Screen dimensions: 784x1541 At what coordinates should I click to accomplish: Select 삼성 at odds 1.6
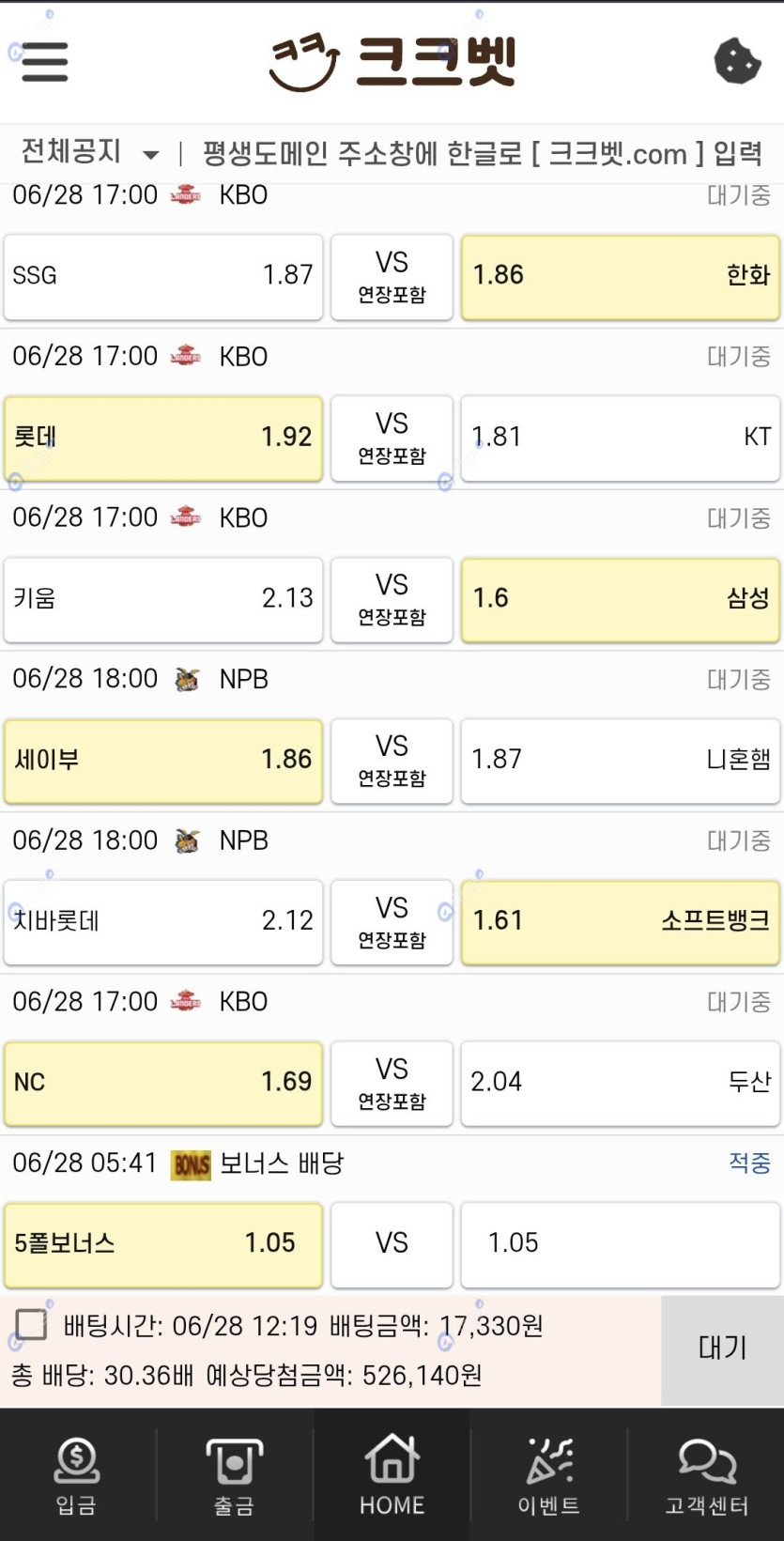pos(621,599)
